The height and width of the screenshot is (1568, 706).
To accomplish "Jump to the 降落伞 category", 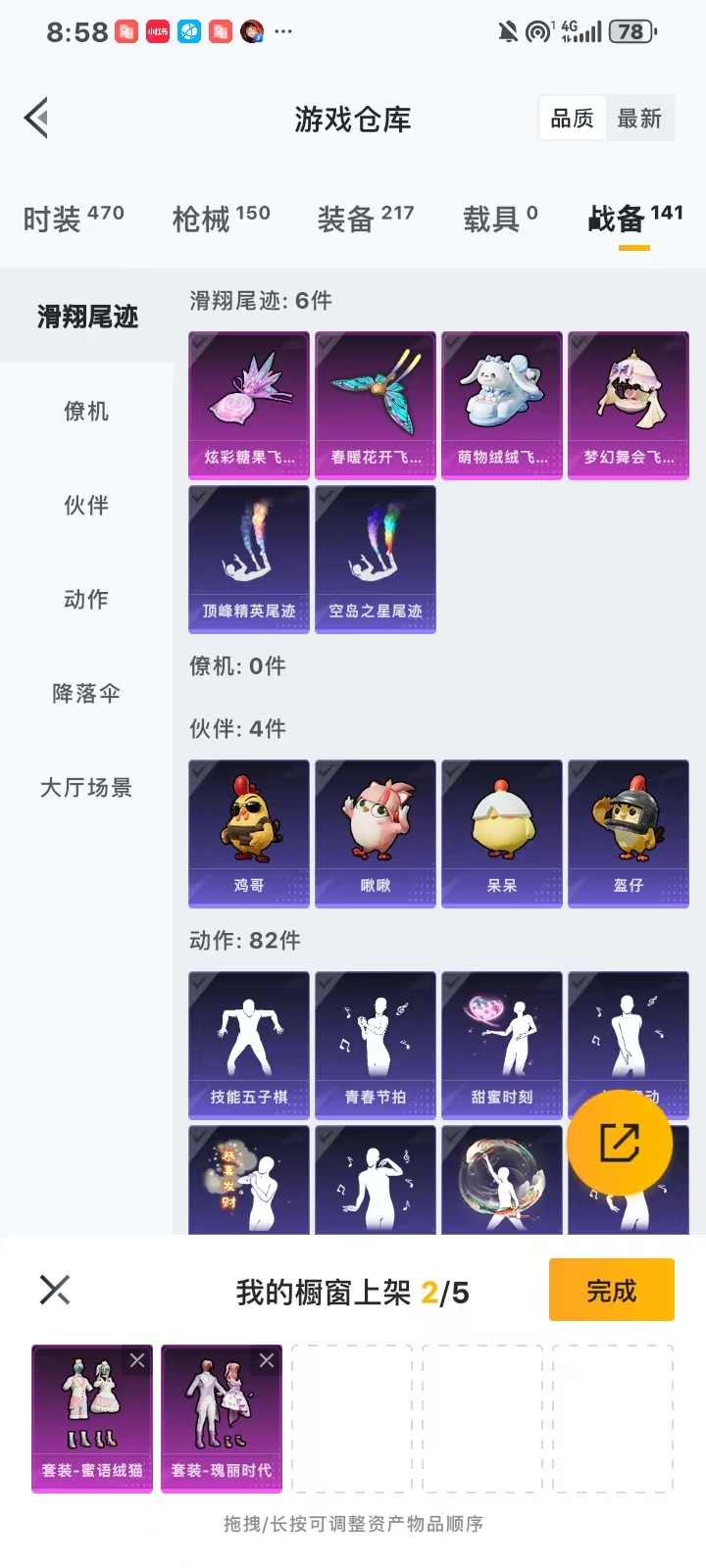I will coord(86,693).
